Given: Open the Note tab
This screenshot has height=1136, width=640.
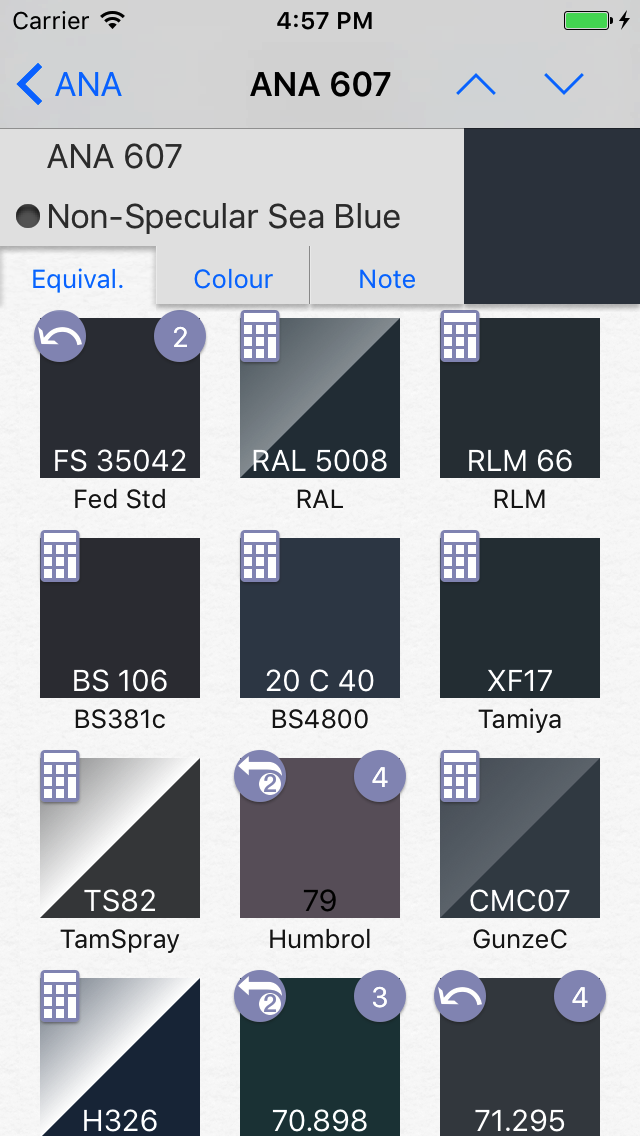Looking at the screenshot, I should [x=387, y=279].
